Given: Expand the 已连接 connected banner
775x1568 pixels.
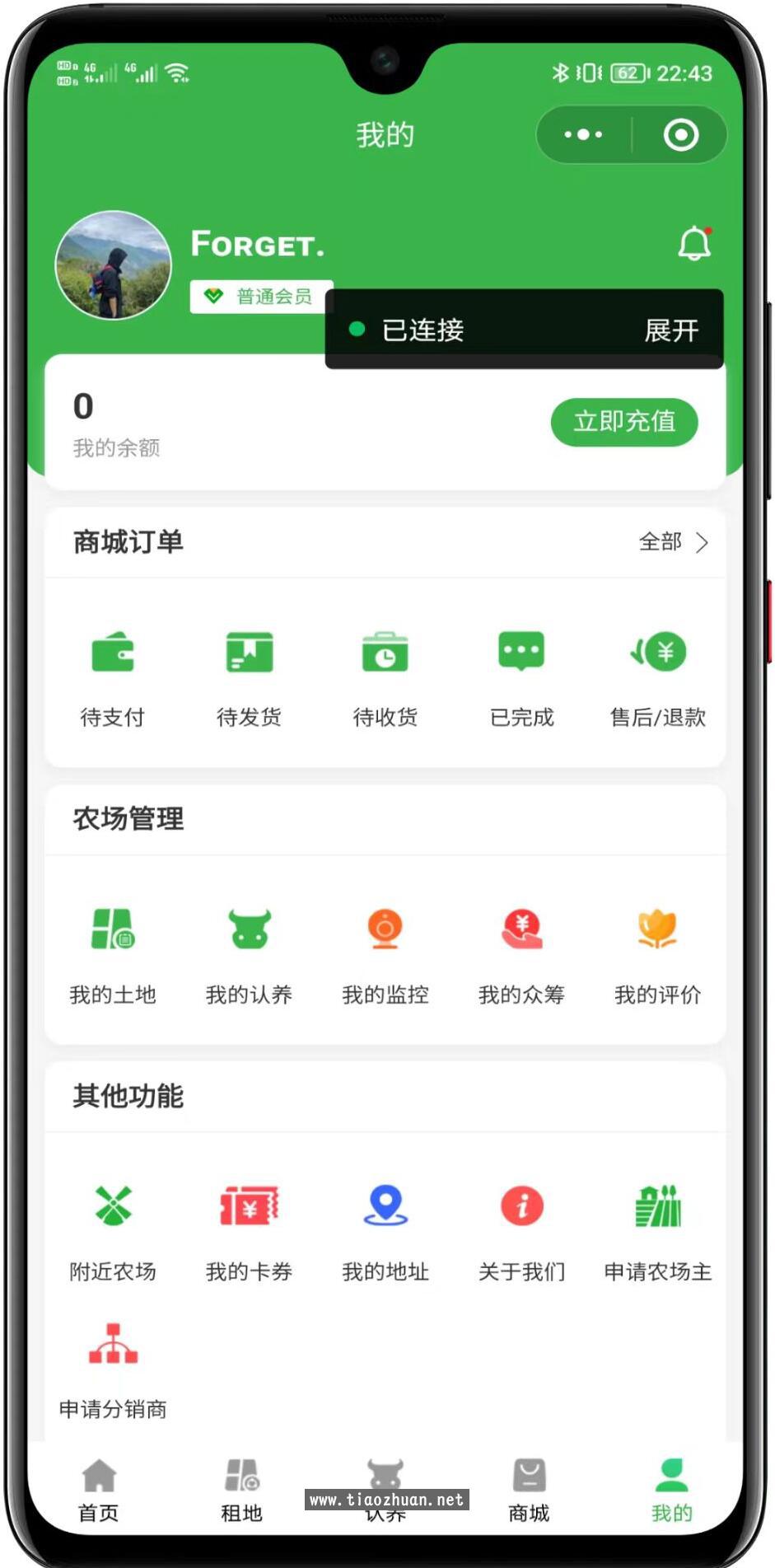Looking at the screenshot, I should pyautogui.click(x=670, y=329).
